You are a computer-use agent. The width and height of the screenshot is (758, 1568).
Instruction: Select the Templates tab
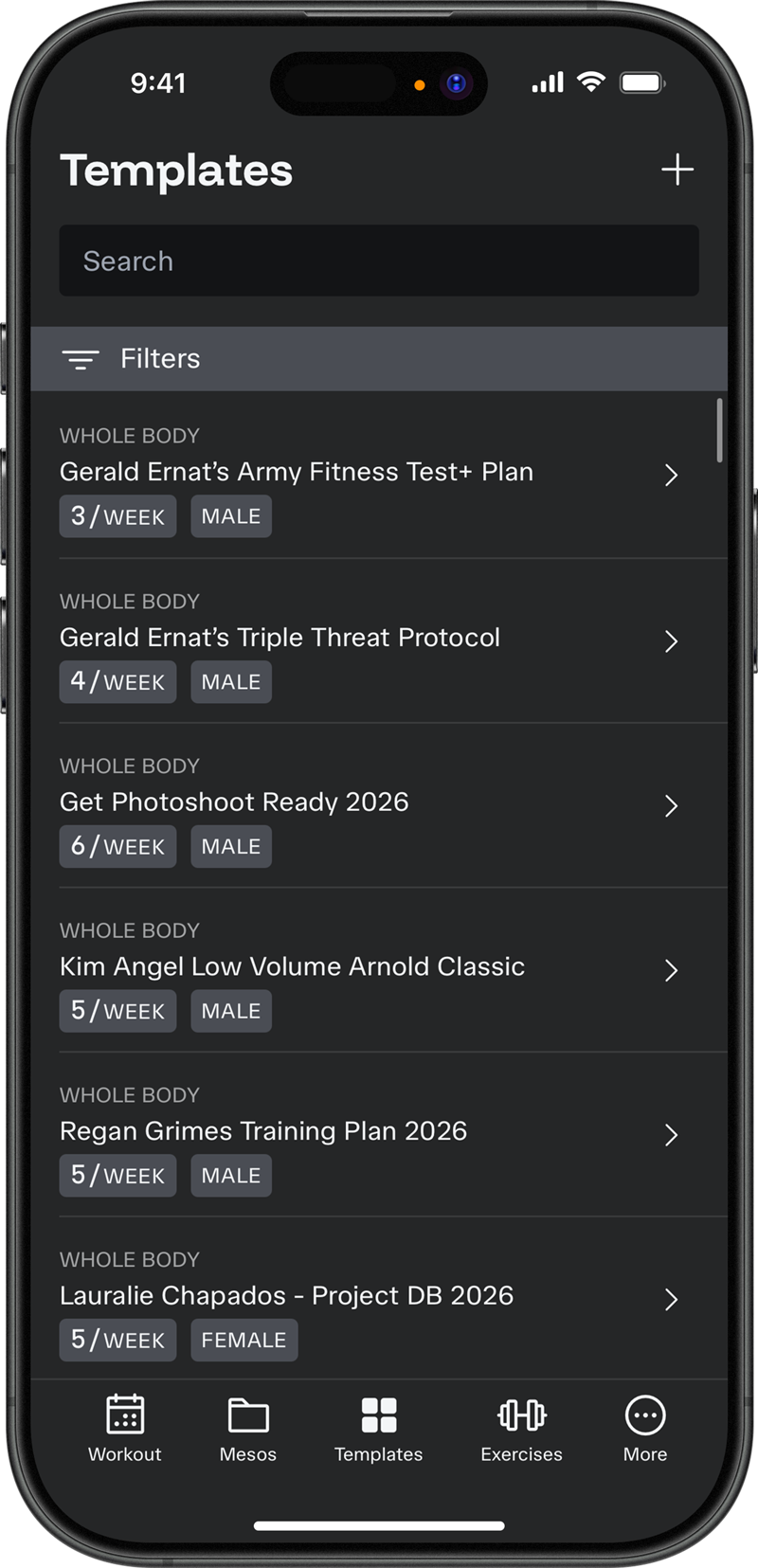click(x=379, y=1429)
